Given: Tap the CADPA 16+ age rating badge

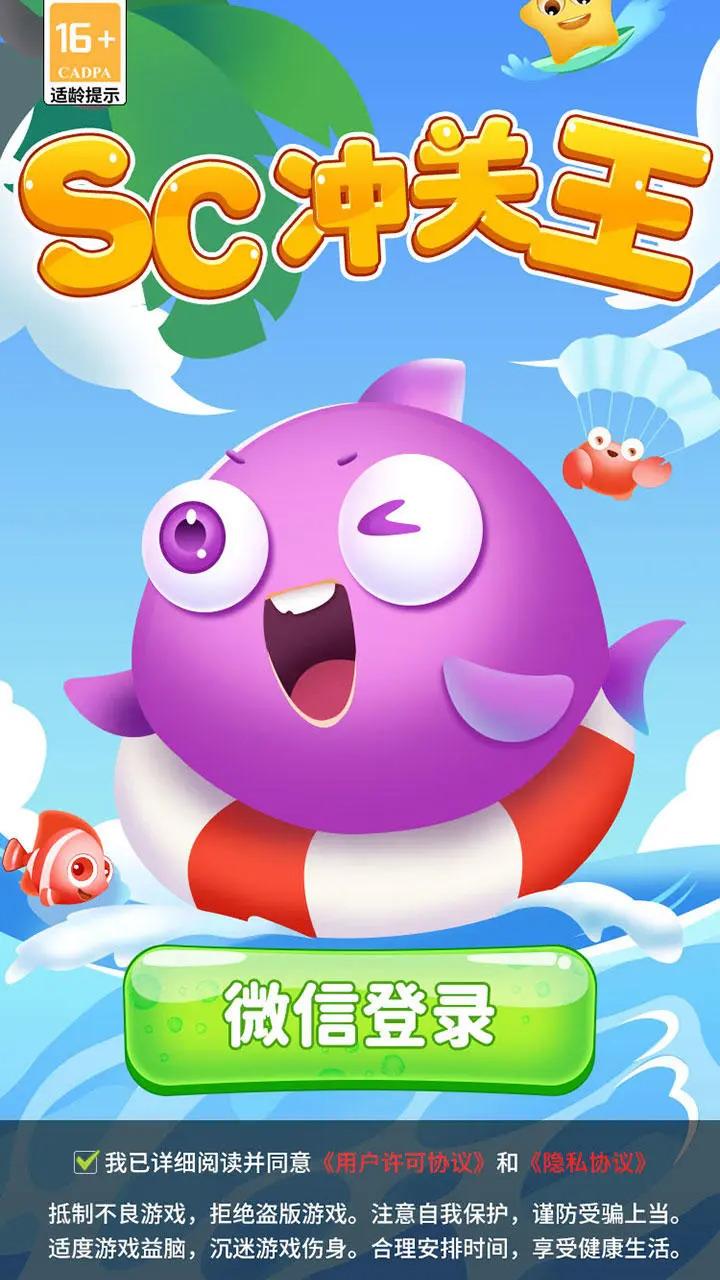Looking at the screenshot, I should pos(87,40).
